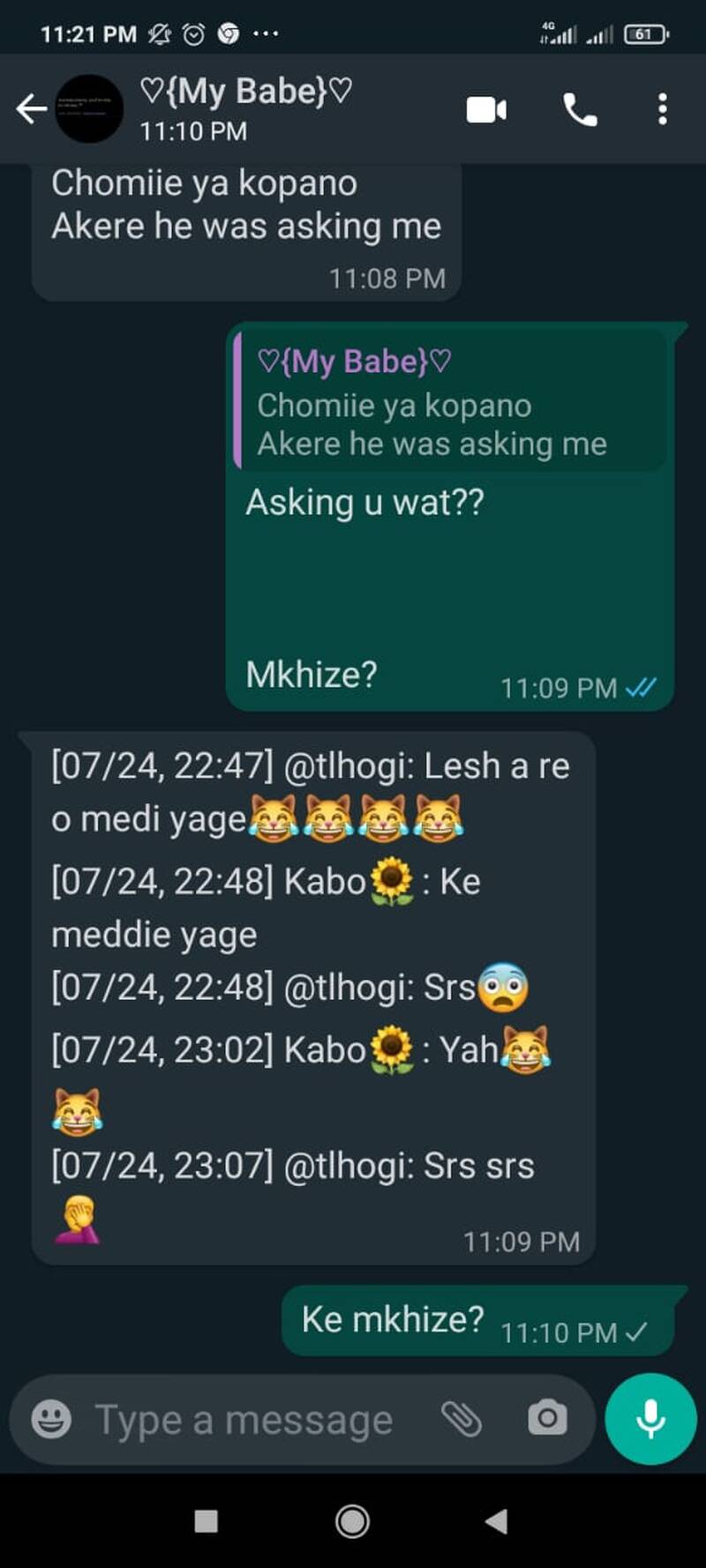The width and height of the screenshot is (706, 1568).
Task: Start a voice call with My Babe
Action: click(580, 110)
